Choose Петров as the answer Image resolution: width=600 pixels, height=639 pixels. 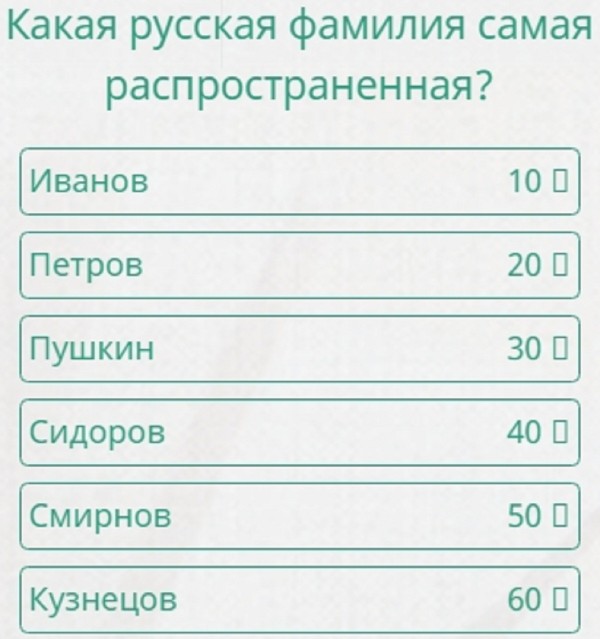299,265
